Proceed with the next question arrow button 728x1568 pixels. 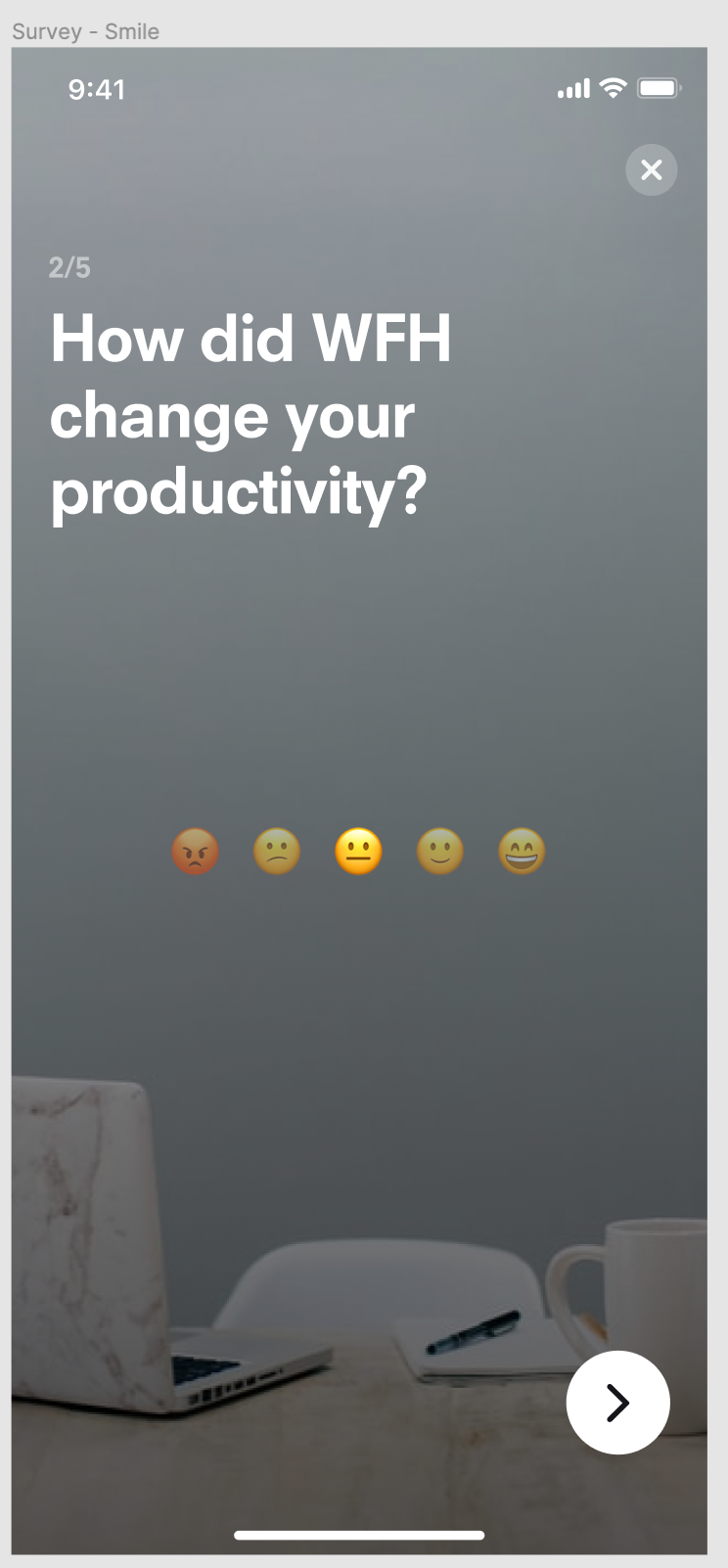[x=617, y=1402]
